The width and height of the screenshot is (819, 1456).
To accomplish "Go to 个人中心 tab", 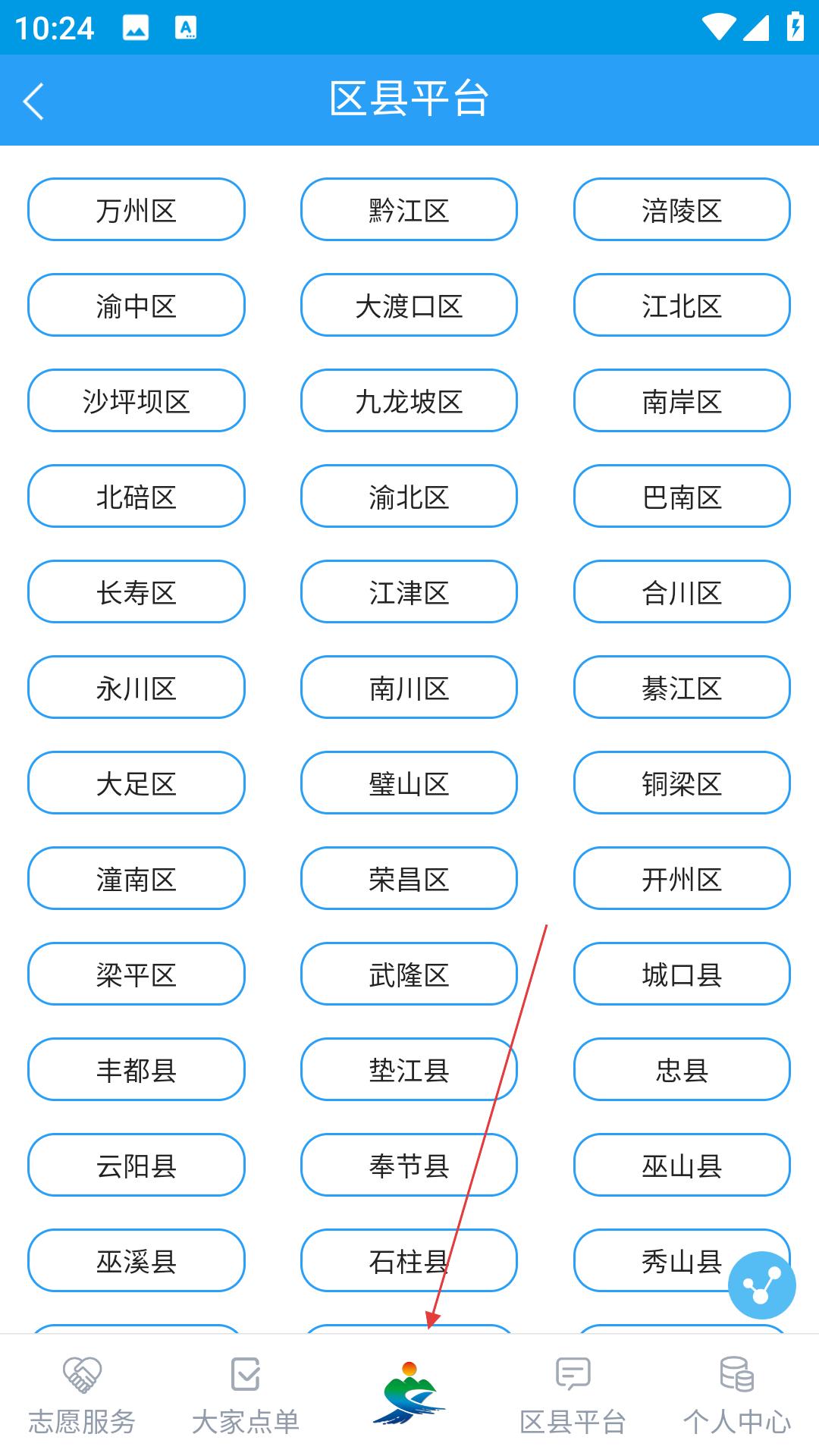I will click(x=737, y=1395).
